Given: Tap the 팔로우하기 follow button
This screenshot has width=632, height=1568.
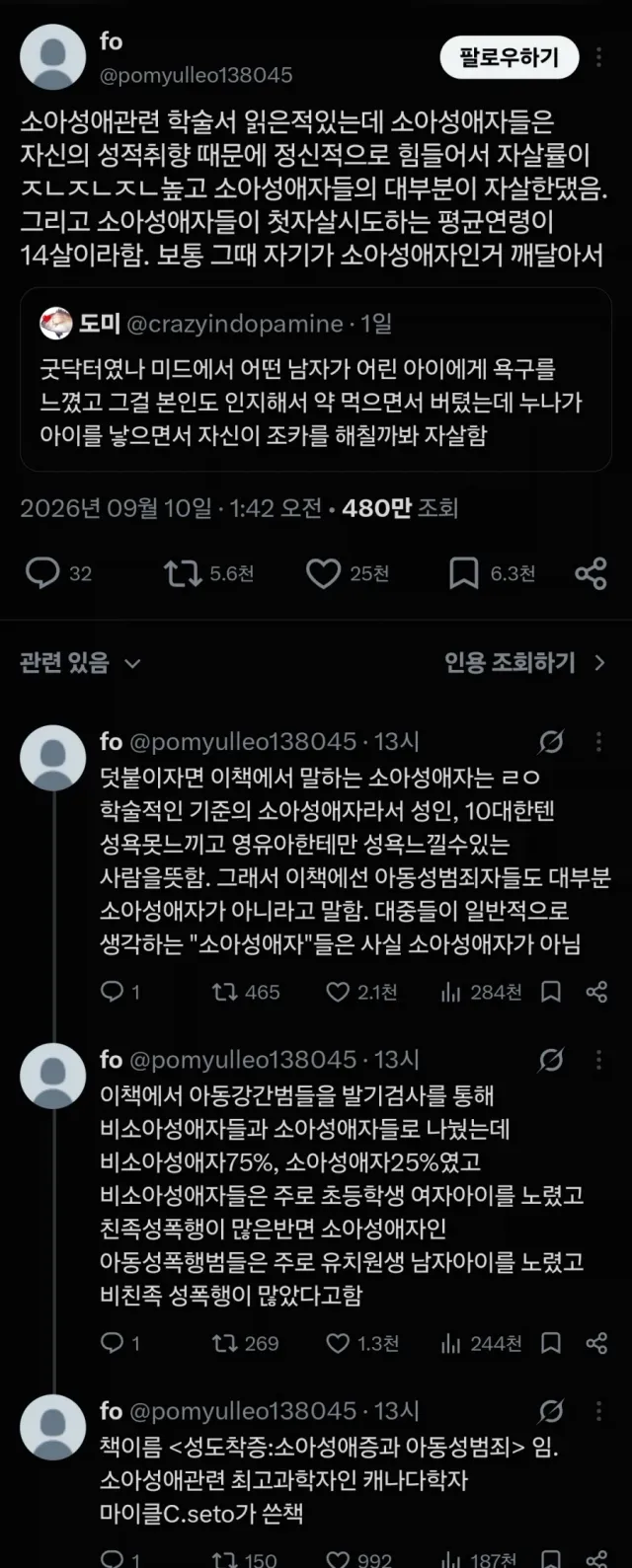Looking at the screenshot, I should pos(509,58).
